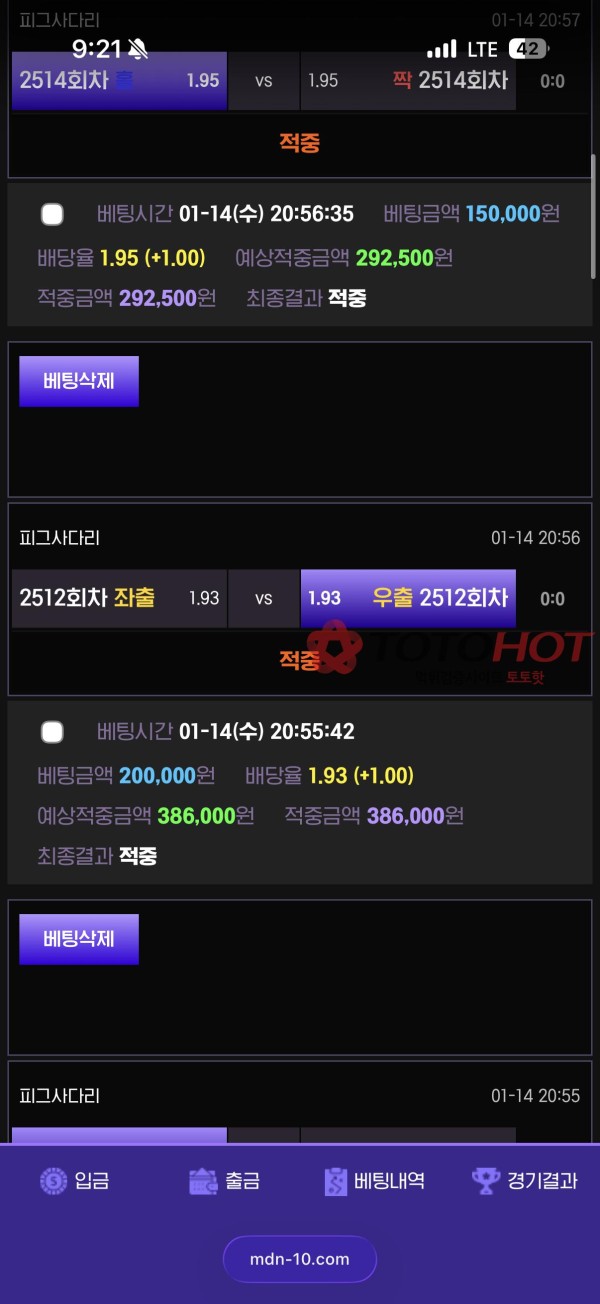Open the 입금 deposit tab
The image size is (600, 1304).
pyautogui.click(x=75, y=1180)
